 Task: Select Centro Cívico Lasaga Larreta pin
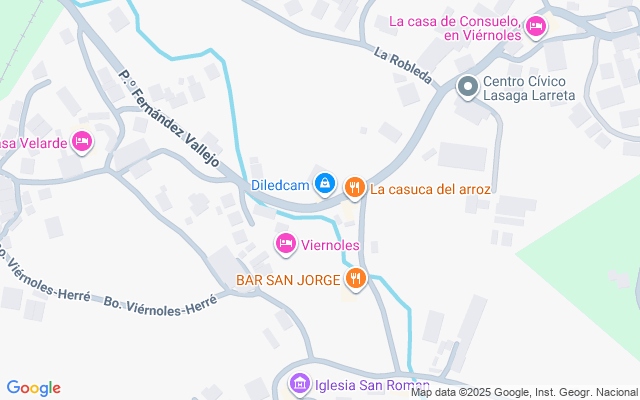click(467, 87)
